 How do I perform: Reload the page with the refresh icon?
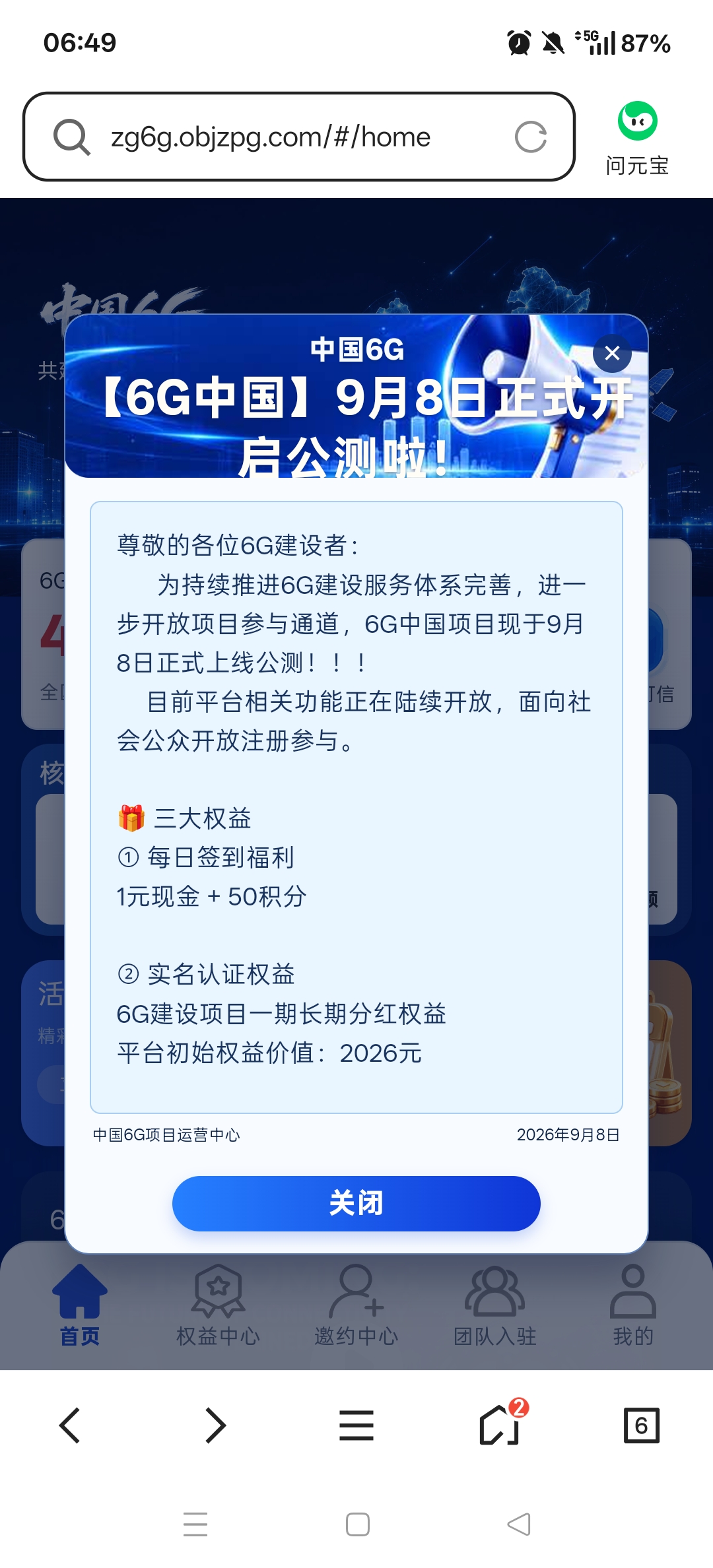point(531,137)
